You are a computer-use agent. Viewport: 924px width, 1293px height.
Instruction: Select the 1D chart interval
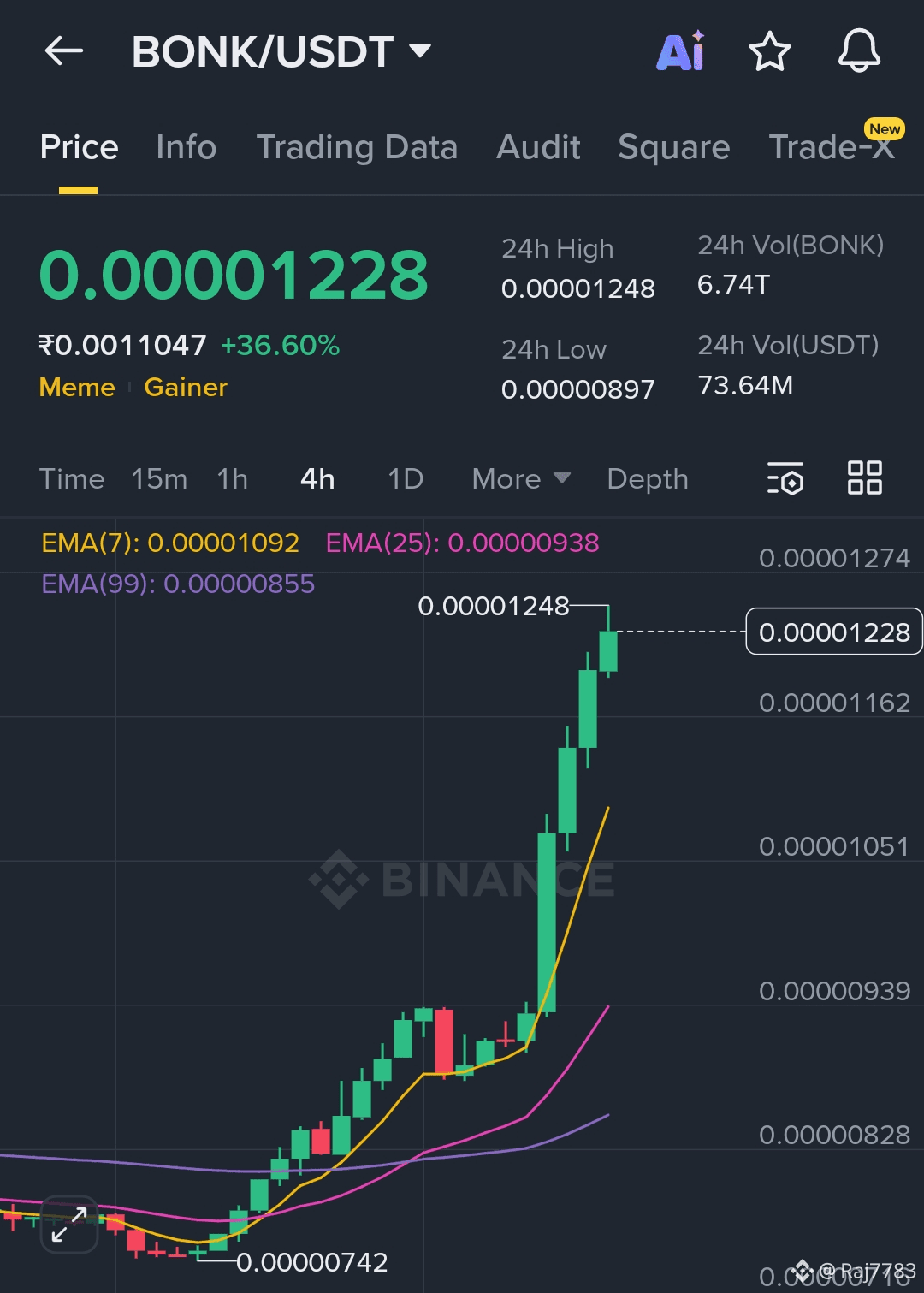[406, 479]
